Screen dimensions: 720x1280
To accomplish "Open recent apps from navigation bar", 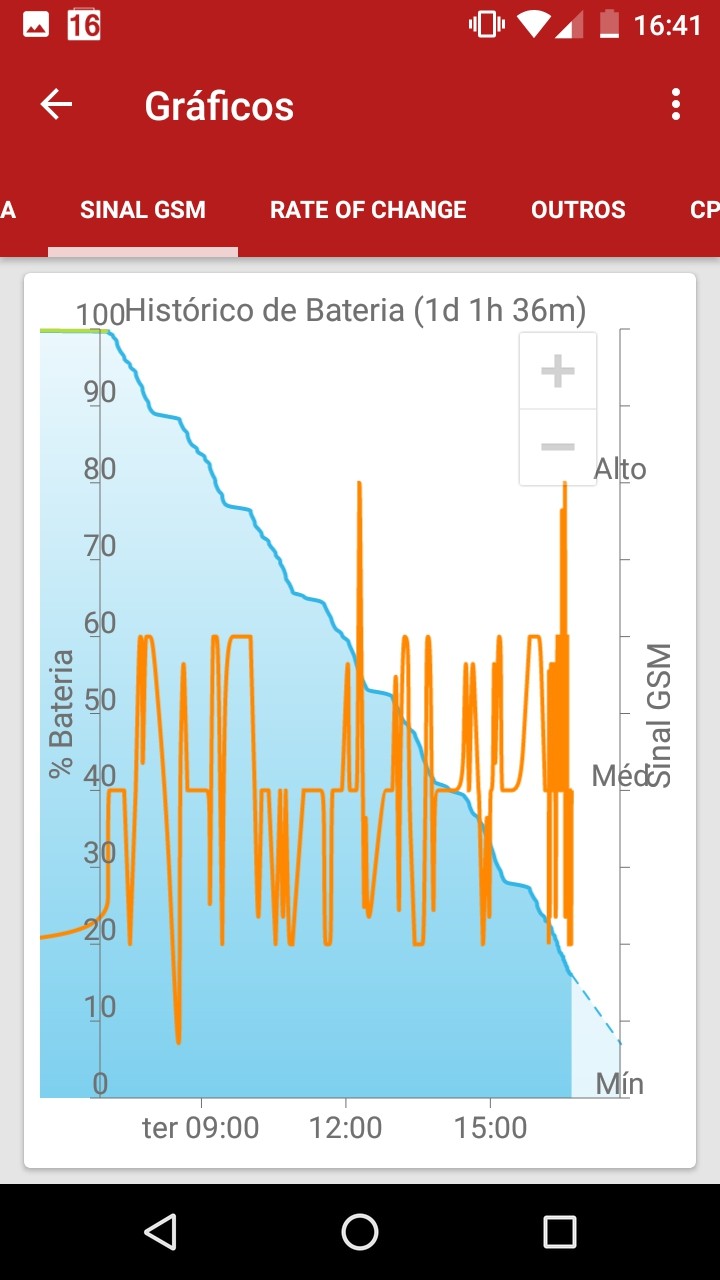I will (560, 1232).
